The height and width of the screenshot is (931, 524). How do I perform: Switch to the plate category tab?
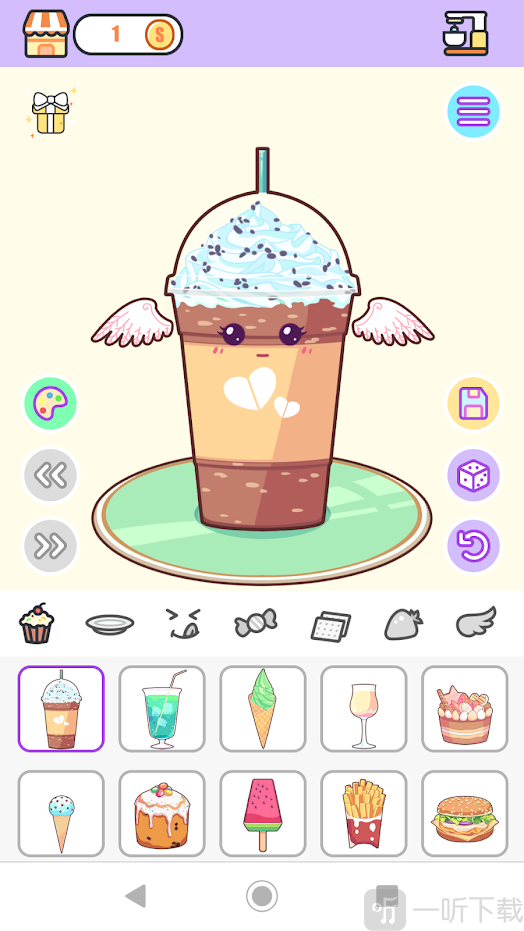coord(110,623)
